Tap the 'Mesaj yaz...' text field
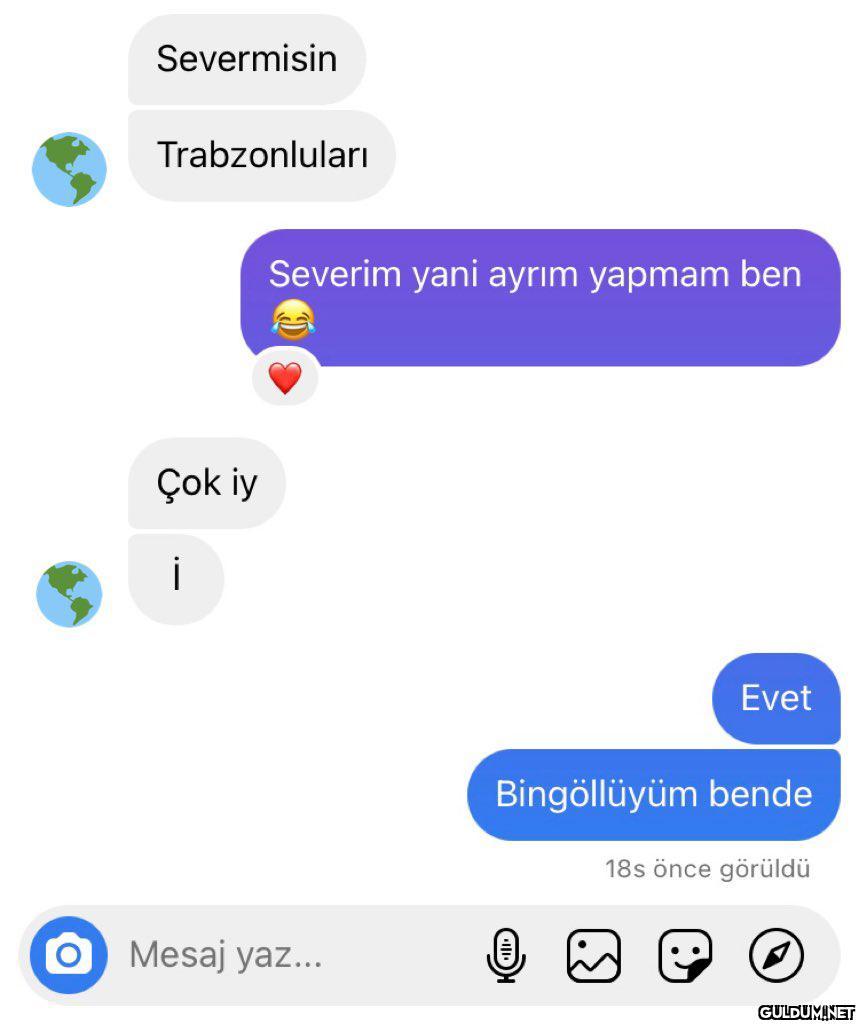This screenshot has height=1024, width=859. [x=290, y=955]
